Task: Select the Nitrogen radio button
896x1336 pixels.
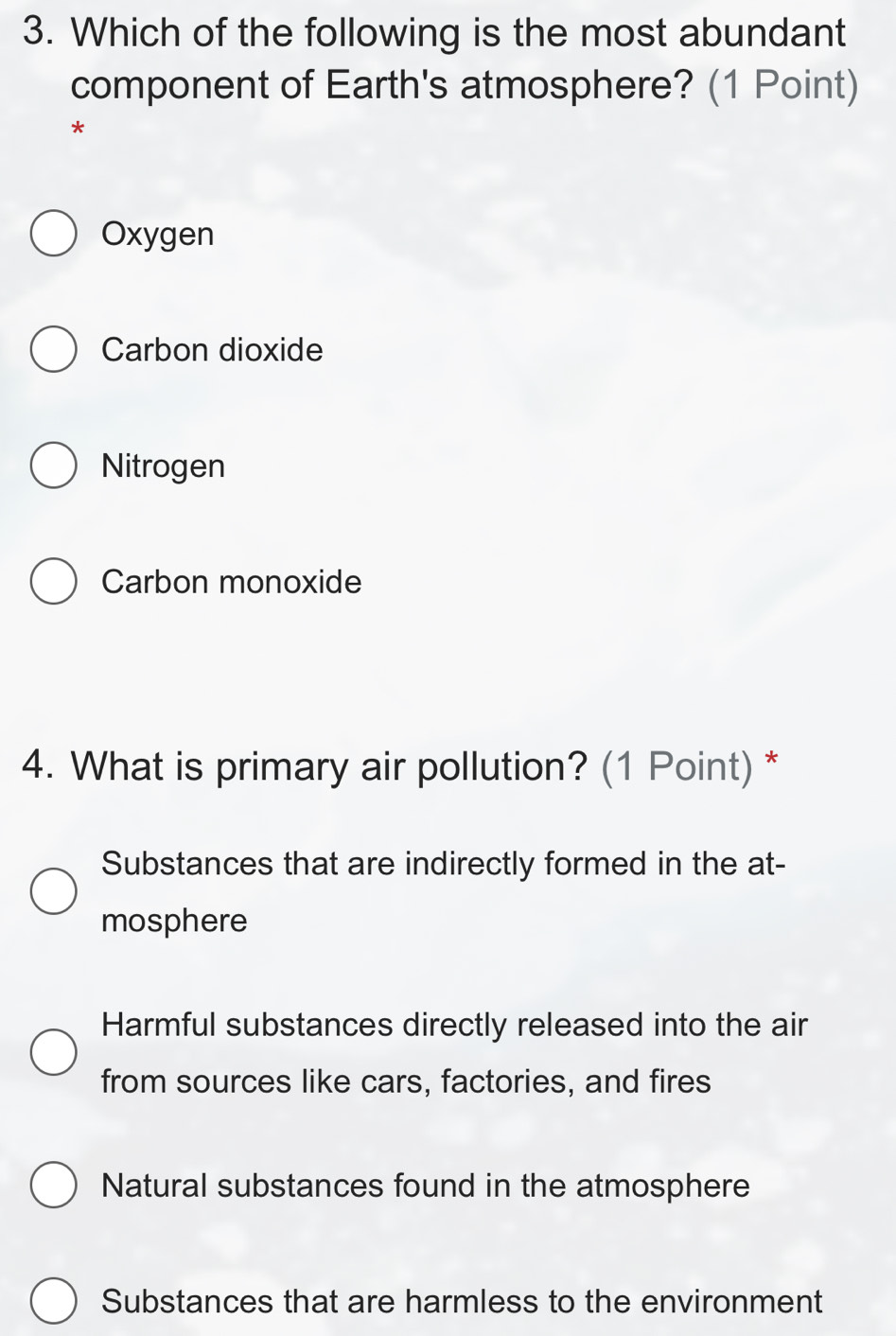Action: [53, 465]
